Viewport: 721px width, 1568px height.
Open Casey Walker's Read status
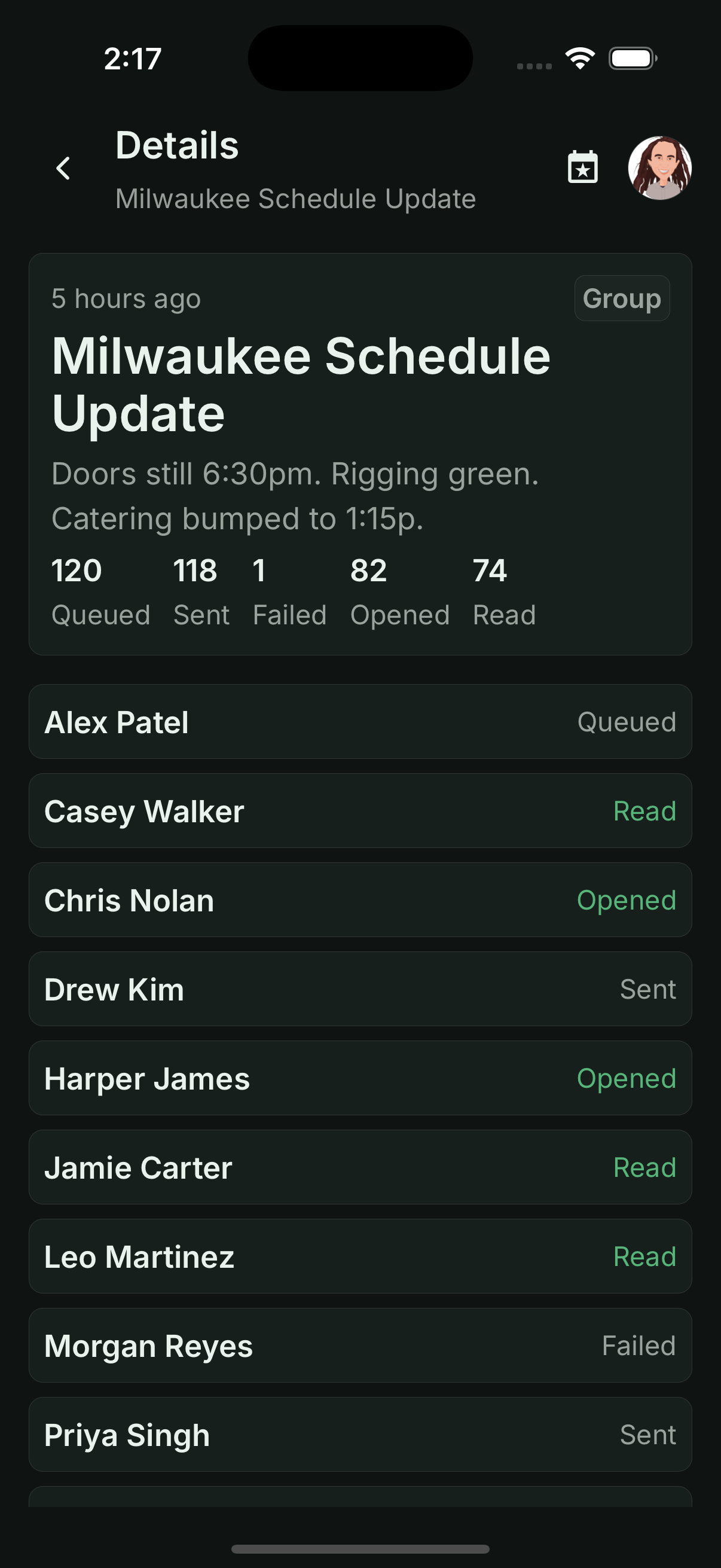[645, 811]
